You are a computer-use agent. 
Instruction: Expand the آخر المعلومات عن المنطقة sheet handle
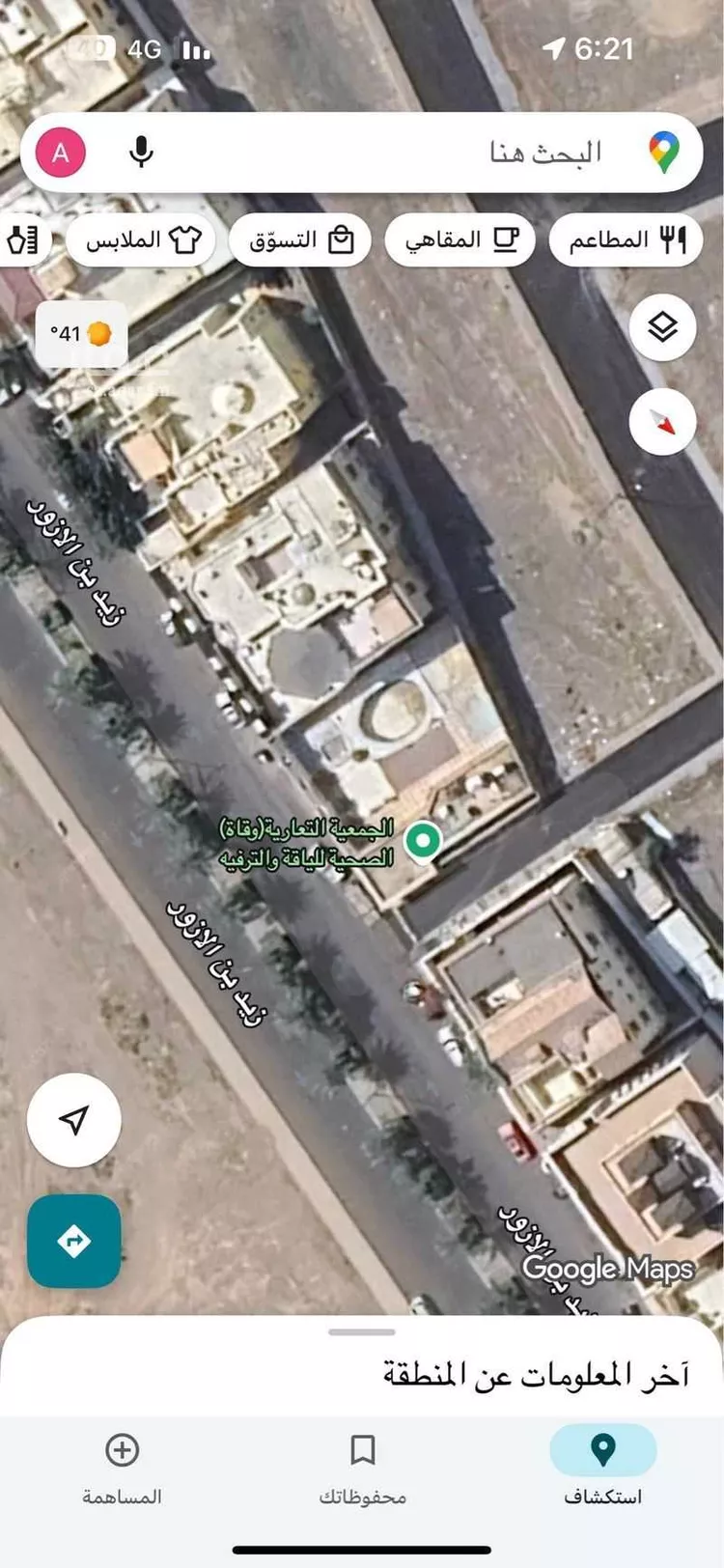point(362,1332)
